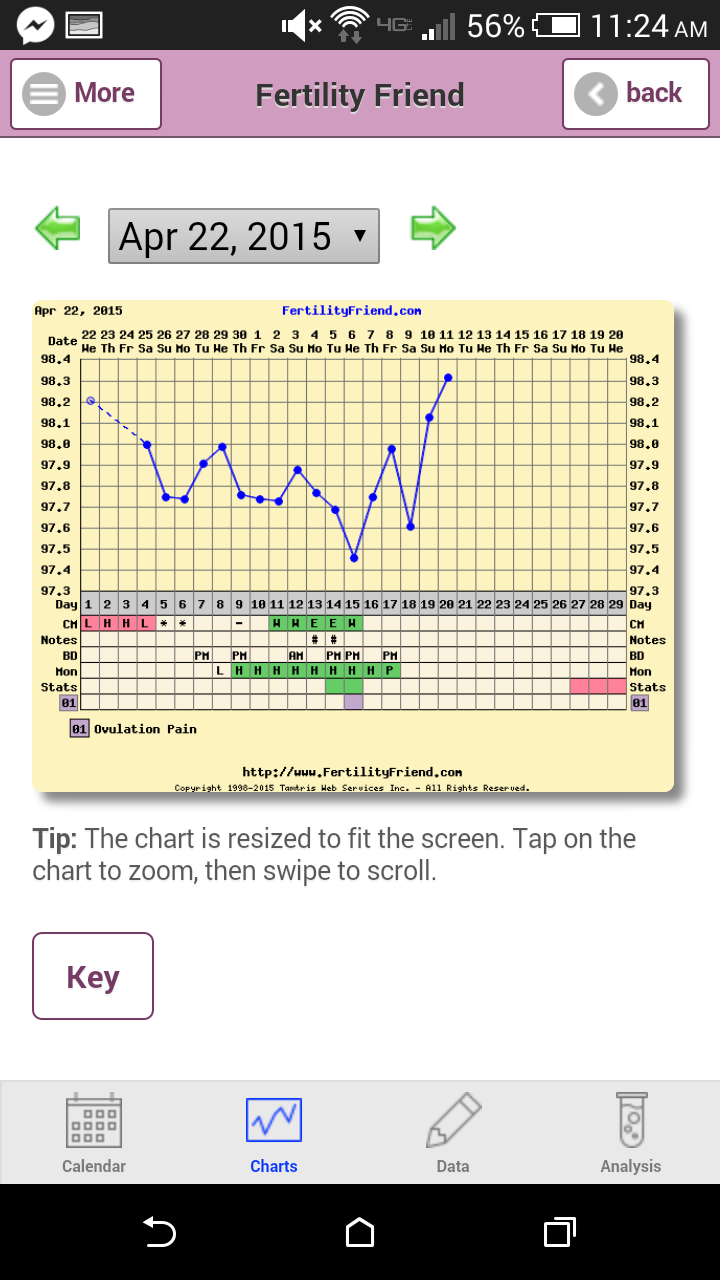
Task: Go to next chart with right arrow
Action: 433,228
